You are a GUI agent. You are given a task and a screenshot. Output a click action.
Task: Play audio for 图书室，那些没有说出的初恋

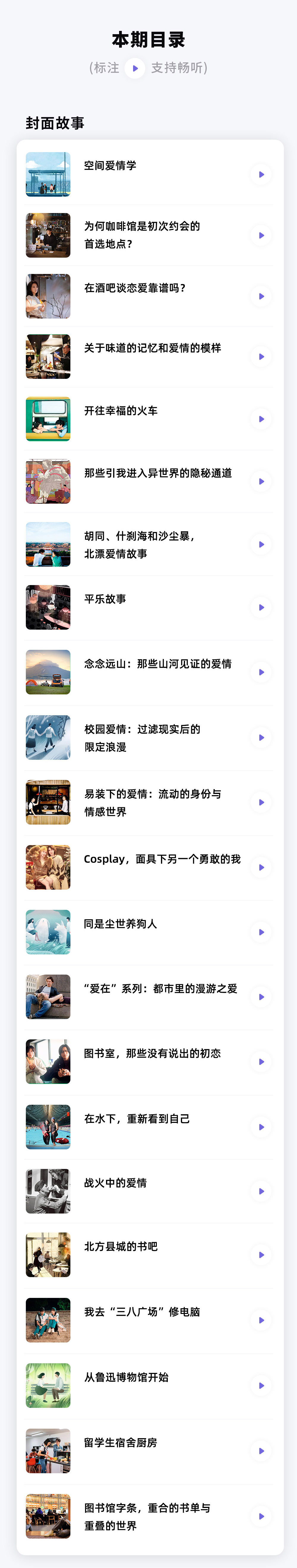coord(261,1062)
